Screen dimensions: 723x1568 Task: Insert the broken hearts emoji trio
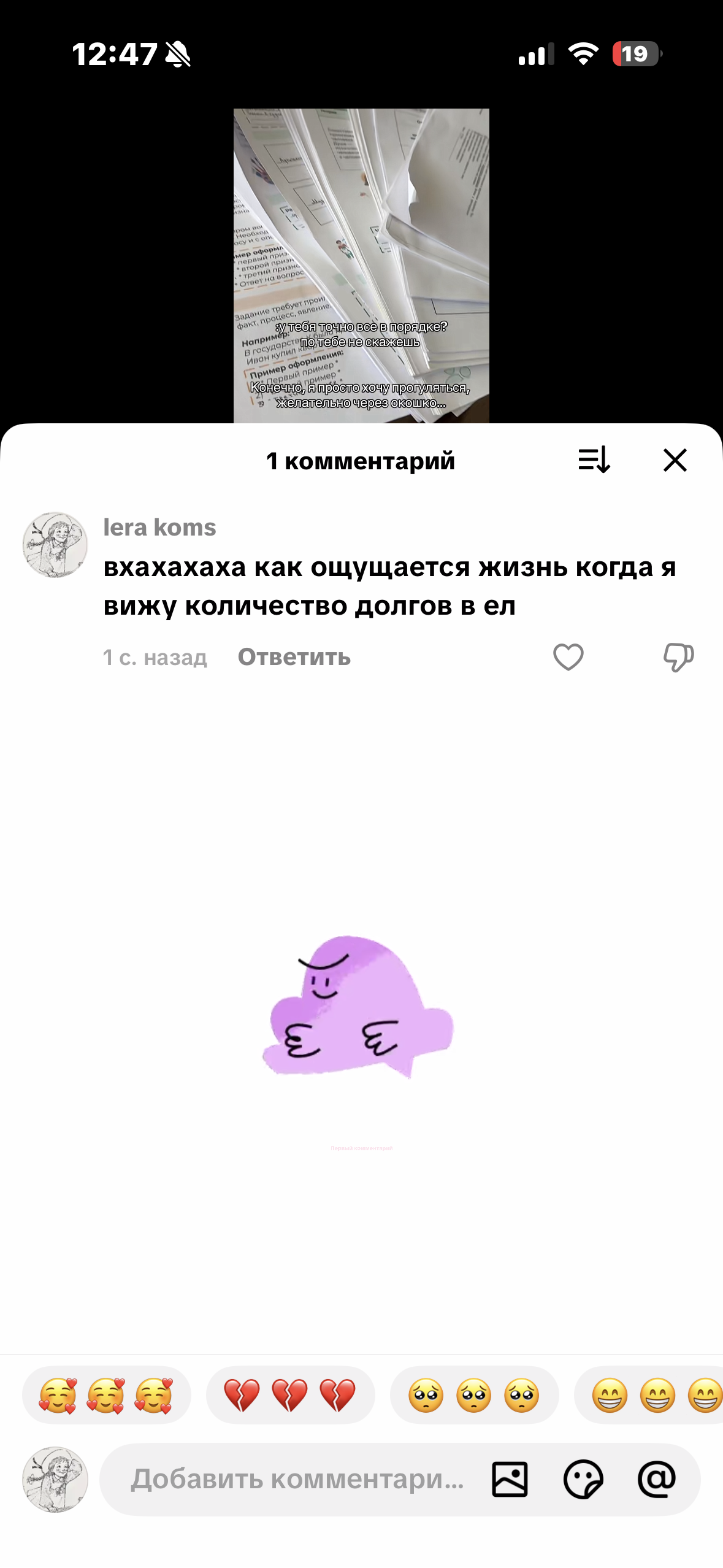point(290,1395)
